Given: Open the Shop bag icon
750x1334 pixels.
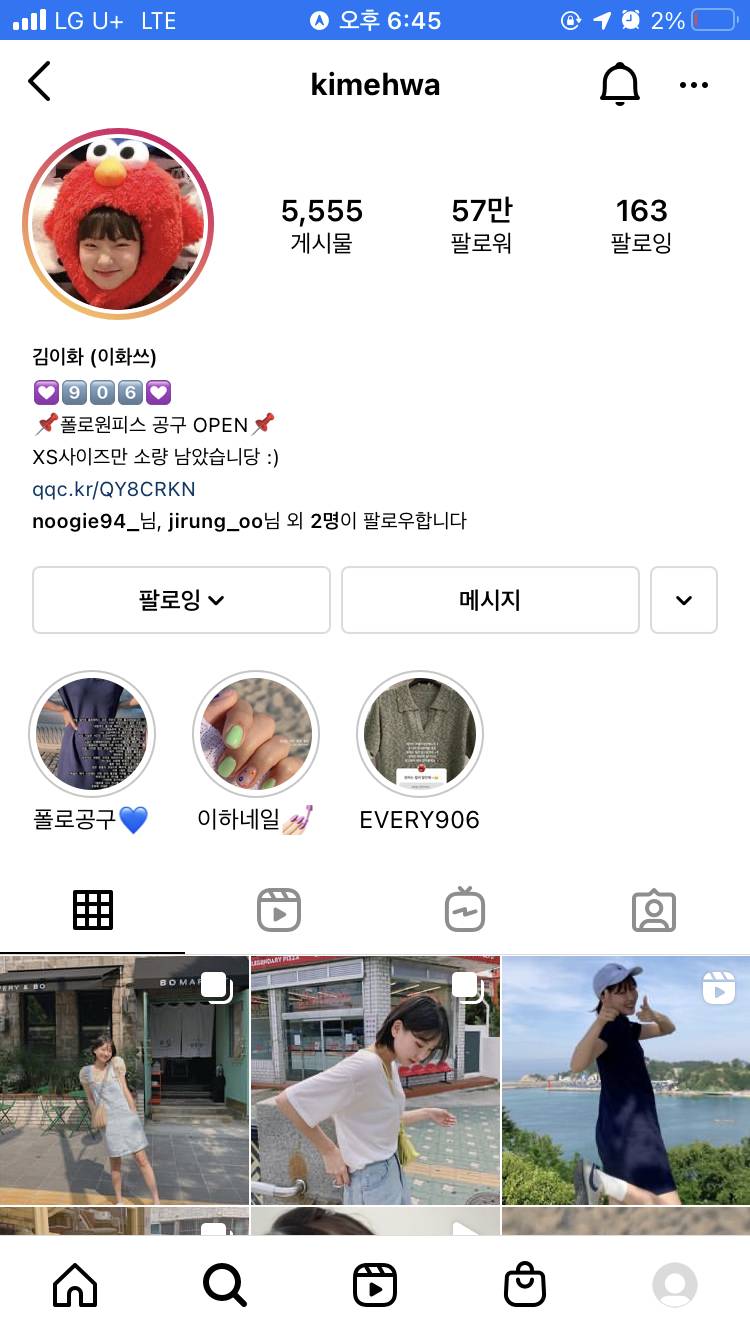Looking at the screenshot, I should pyautogui.click(x=524, y=1285).
